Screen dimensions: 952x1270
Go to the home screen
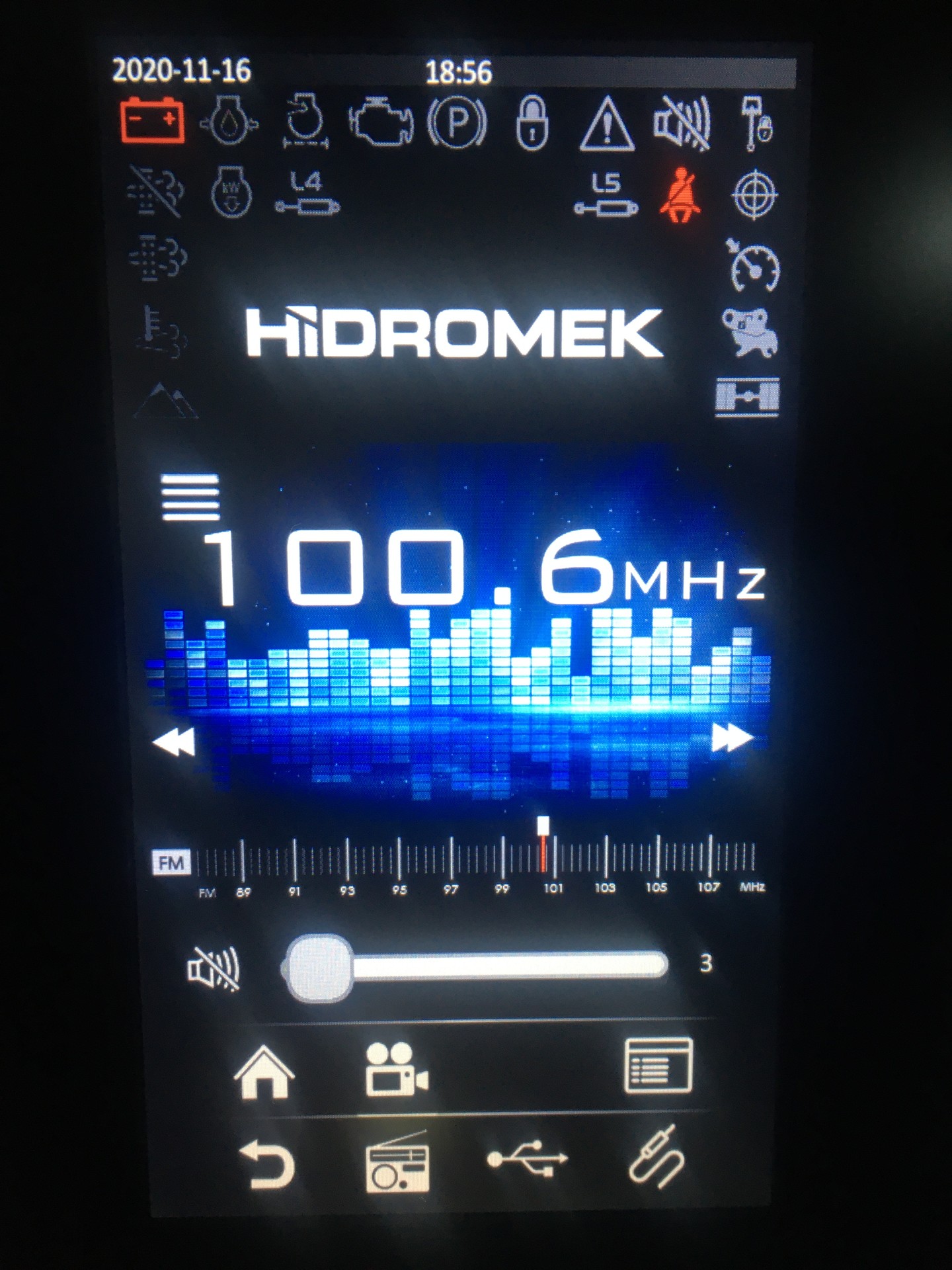264,1072
